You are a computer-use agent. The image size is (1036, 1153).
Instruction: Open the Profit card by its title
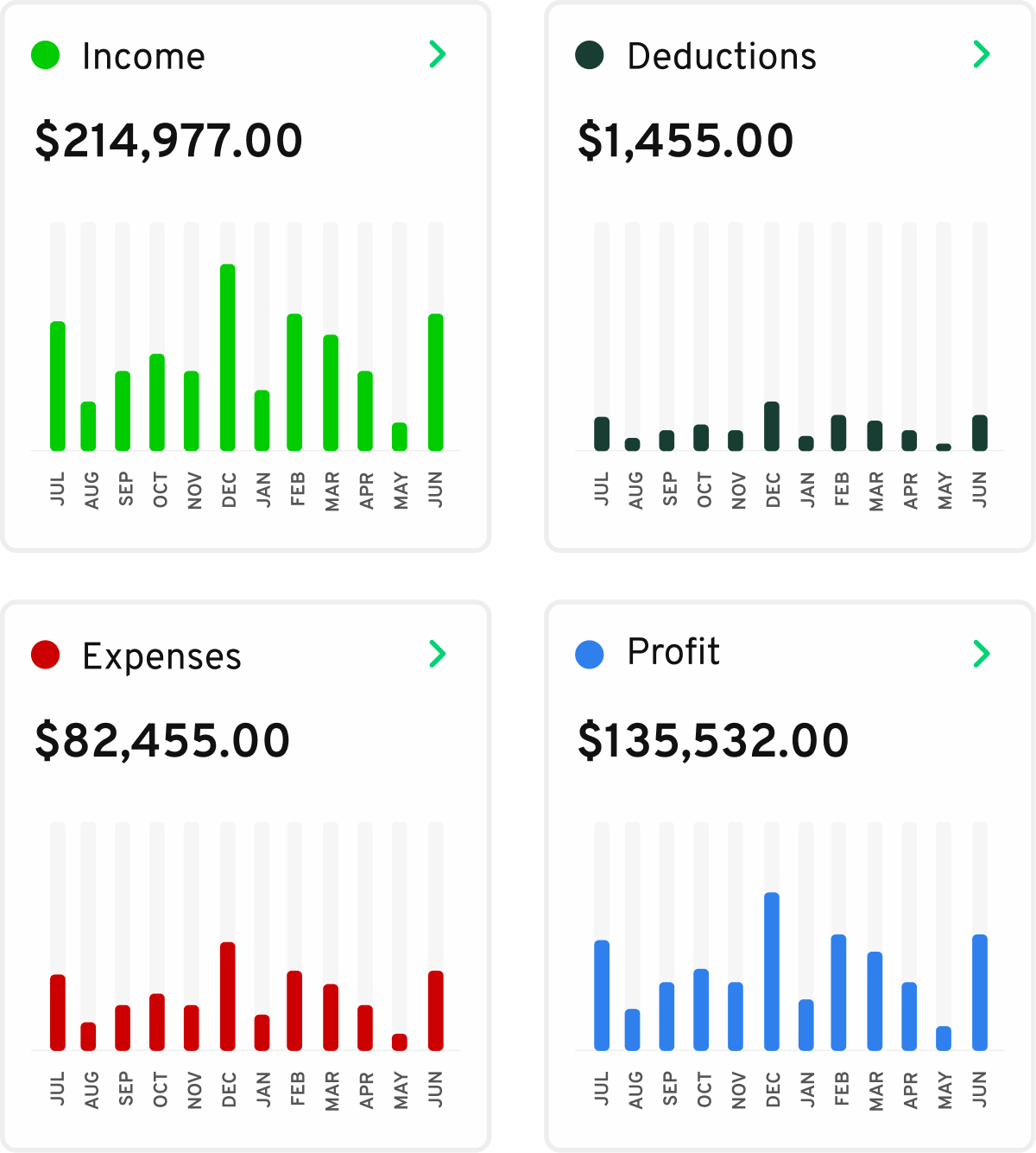tap(673, 655)
